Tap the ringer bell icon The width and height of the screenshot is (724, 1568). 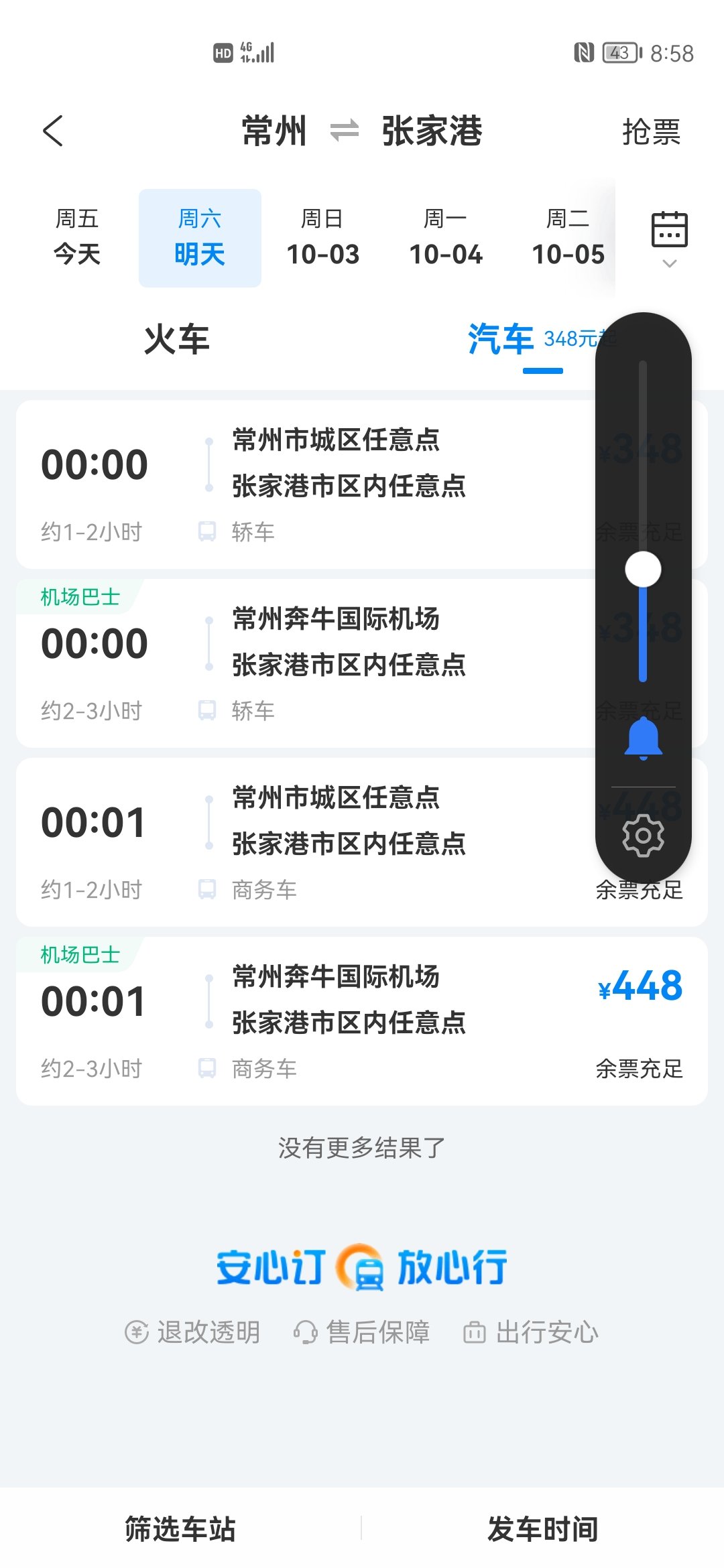[x=643, y=738]
